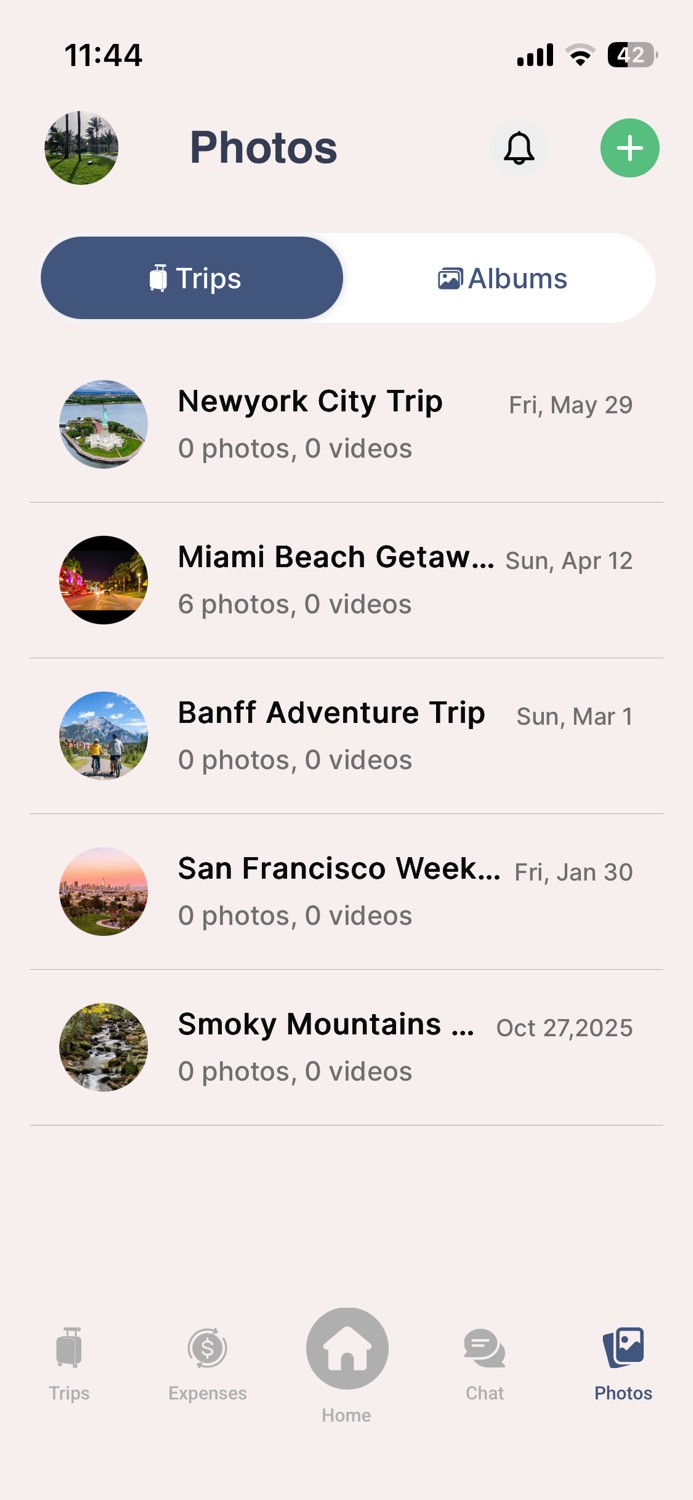Tap the Photos bottom tab
The width and height of the screenshot is (693, 1500).
click(623, 1364)
